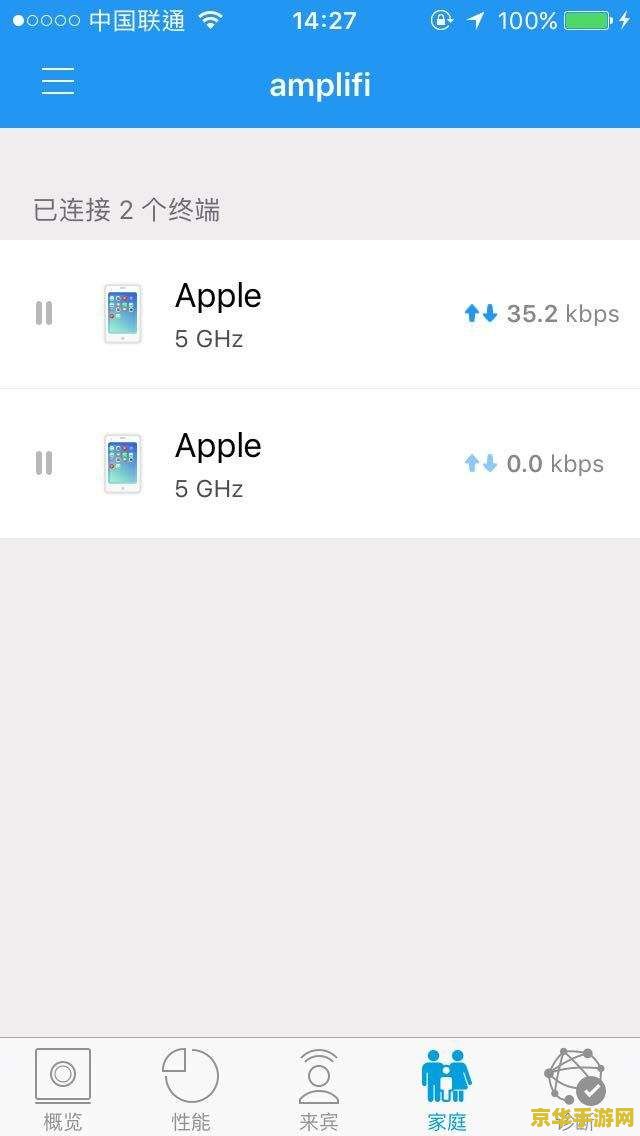This screenshot has height=1136, width=640.
Task: Open the hamburger menu drawer
Action: click(58, 82)
